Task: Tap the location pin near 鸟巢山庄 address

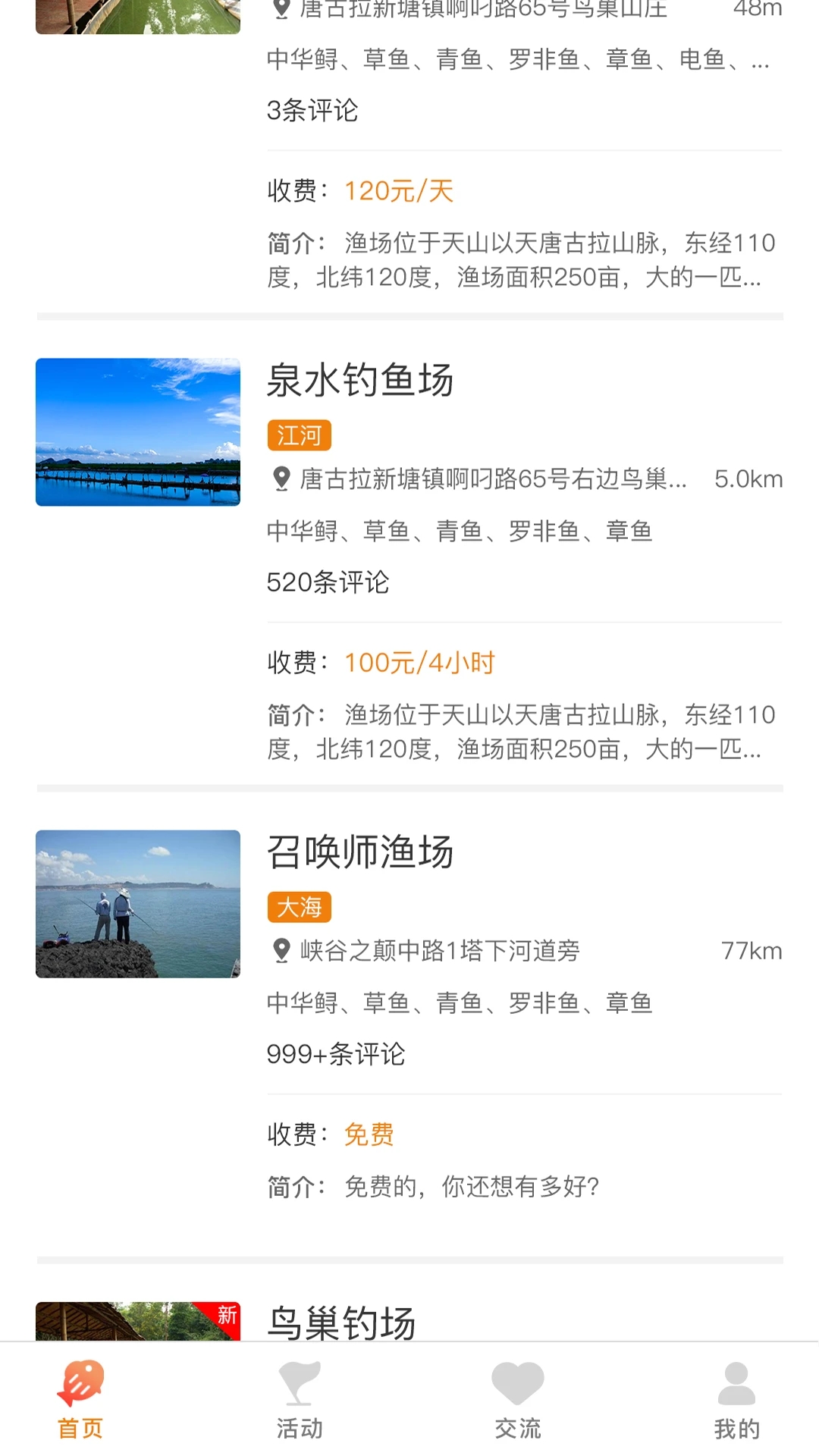Action: coord(279,9)
